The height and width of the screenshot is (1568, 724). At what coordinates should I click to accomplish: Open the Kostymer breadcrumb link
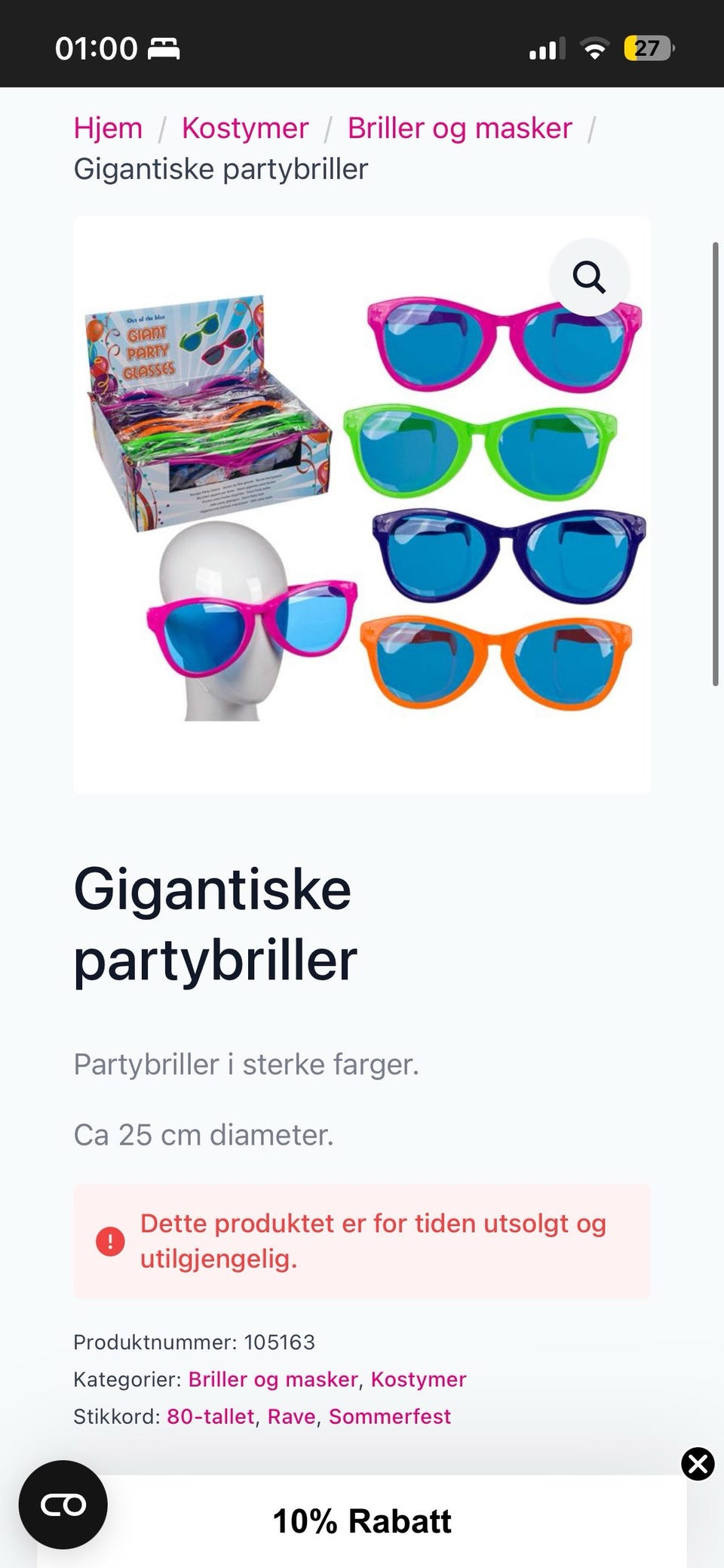pyautogui.click(x=244, y=128)
